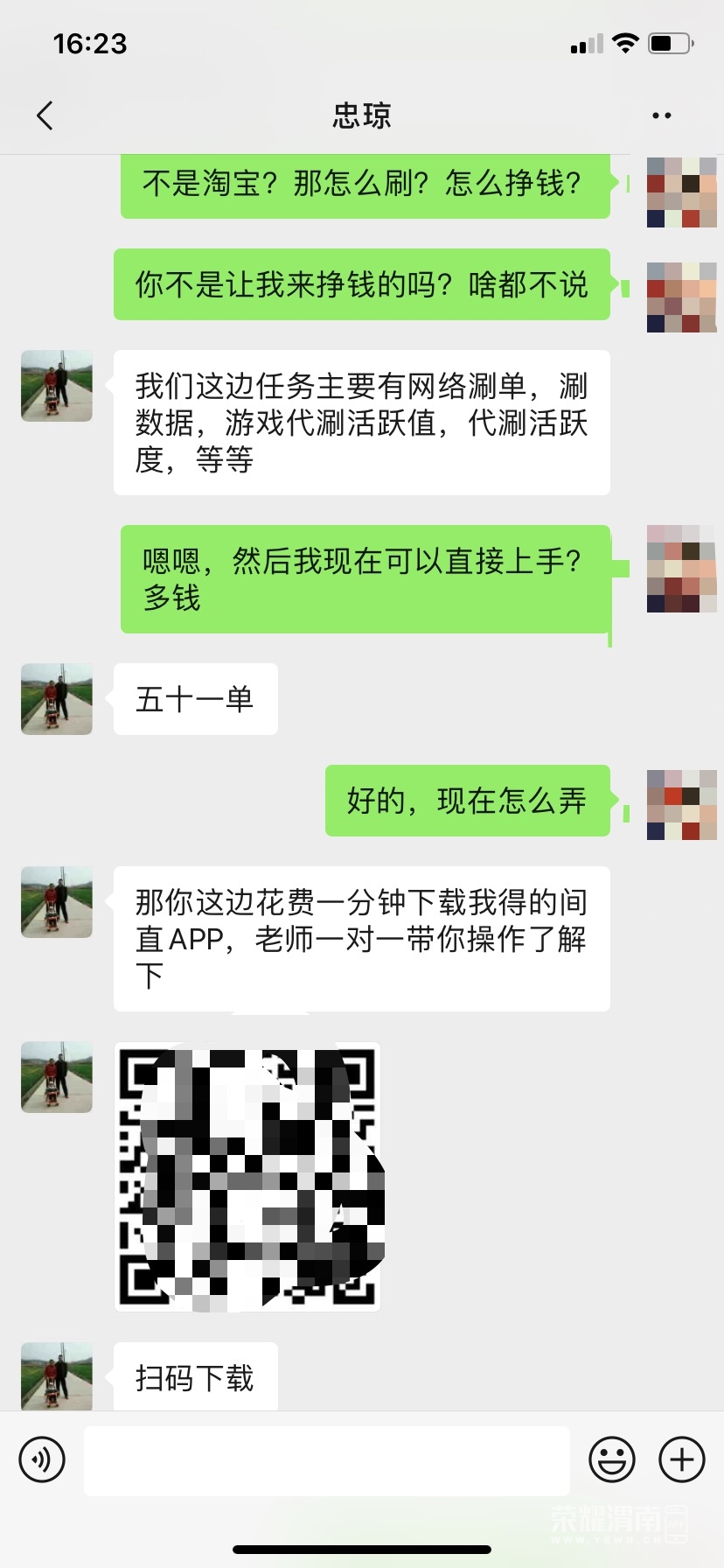Open 忠琼's avatar beside 五十一单

coord(57,698)
